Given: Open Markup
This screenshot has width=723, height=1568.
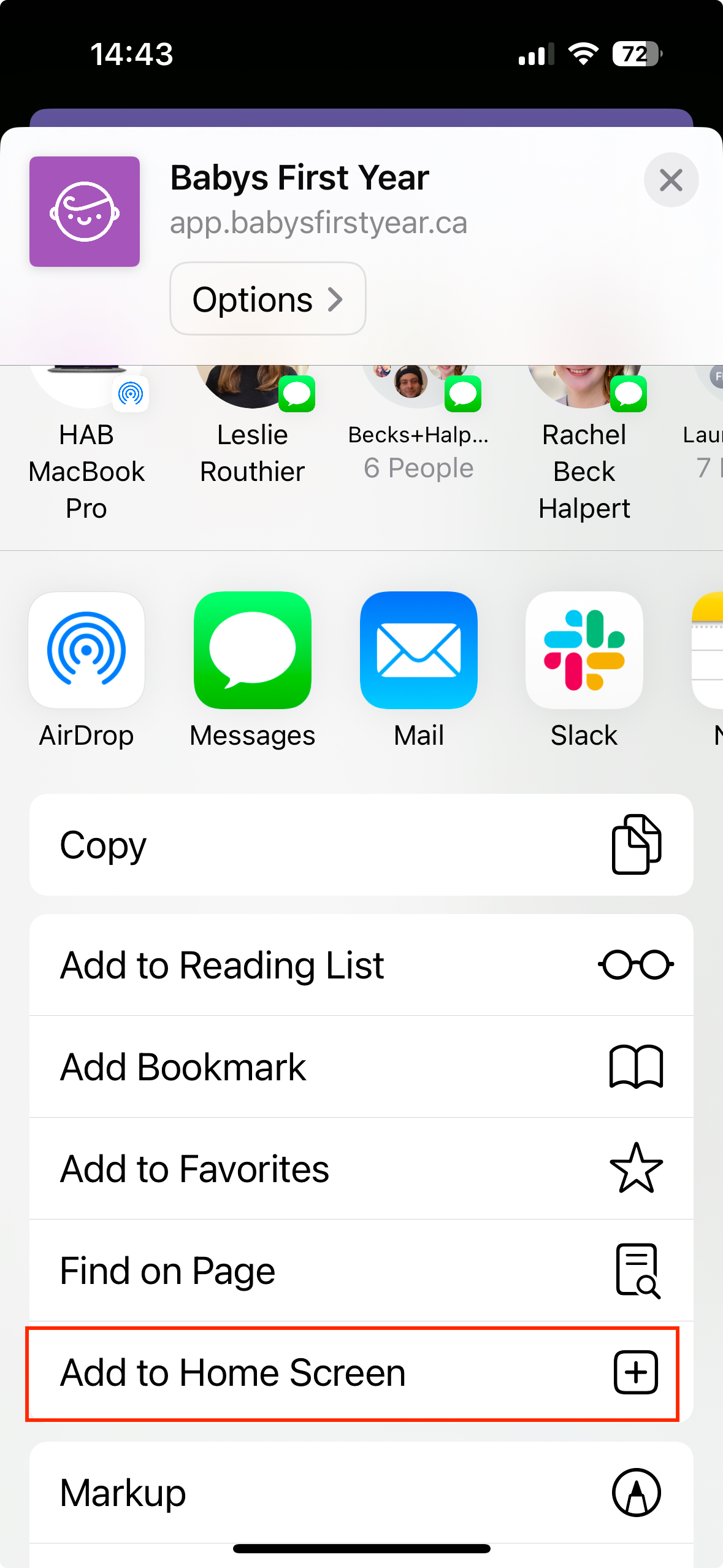Looking at the screenshot, I should point(361,1493).
